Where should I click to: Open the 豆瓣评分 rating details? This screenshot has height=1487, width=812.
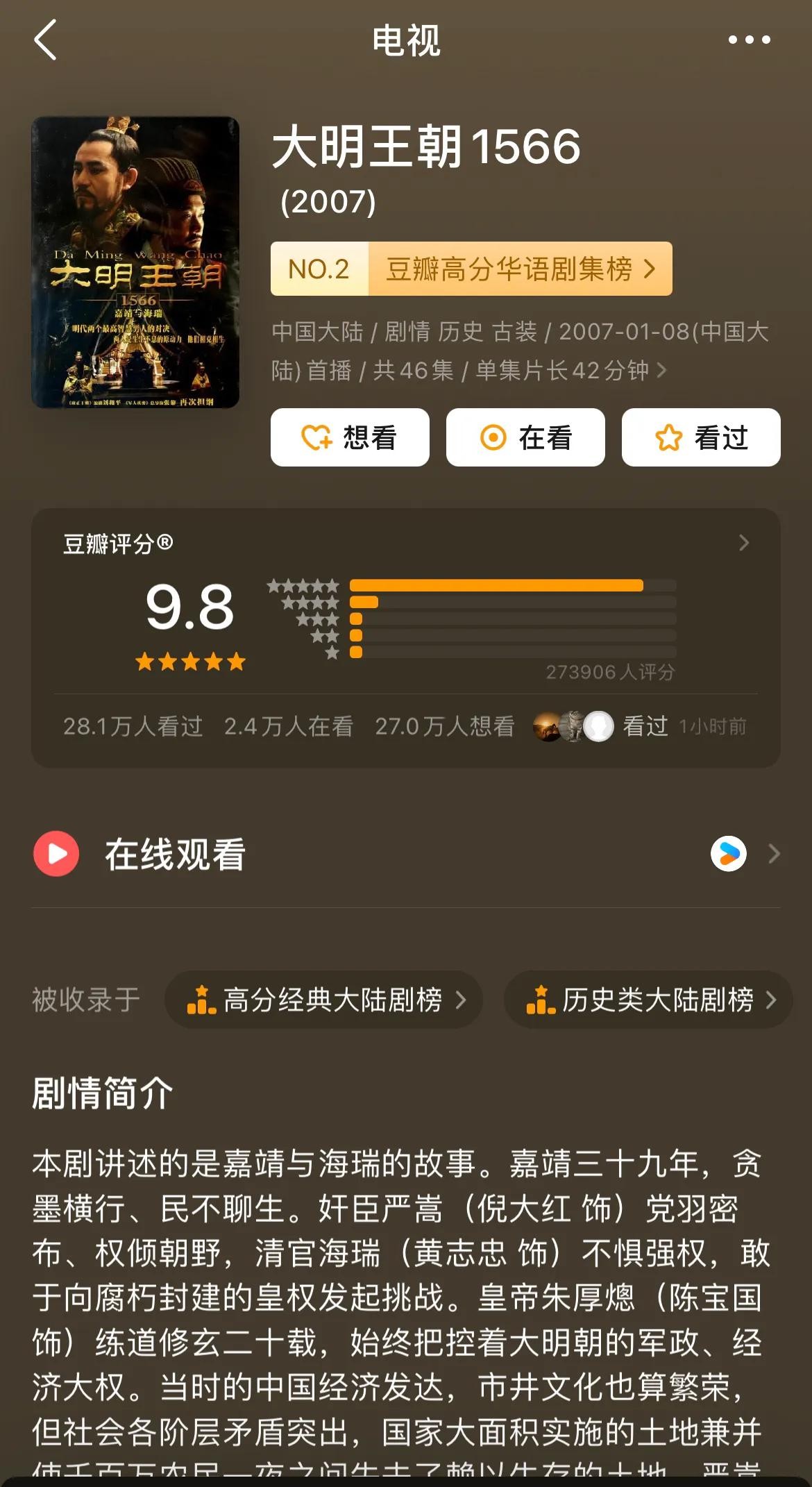tap(743, 543)
